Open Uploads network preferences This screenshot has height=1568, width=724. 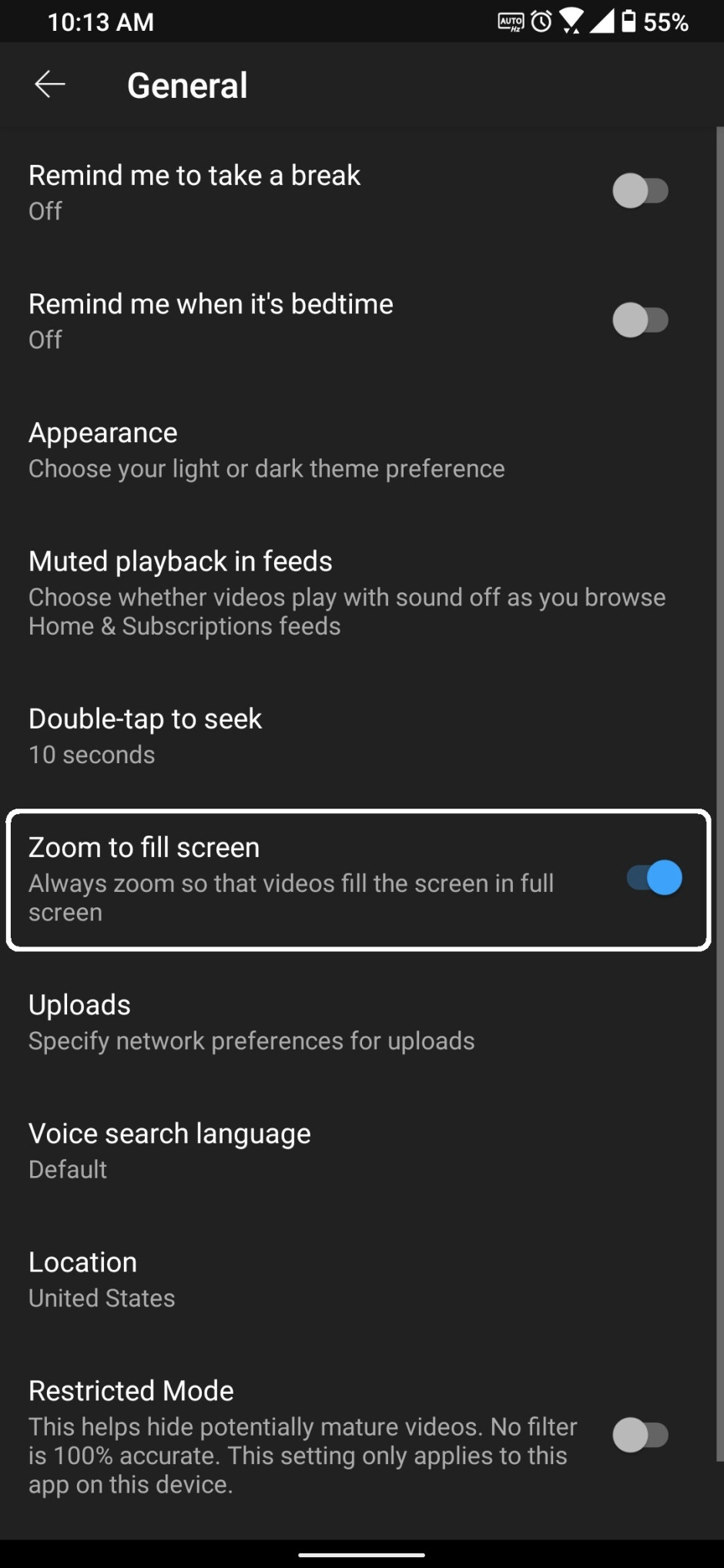(251, 1022)
